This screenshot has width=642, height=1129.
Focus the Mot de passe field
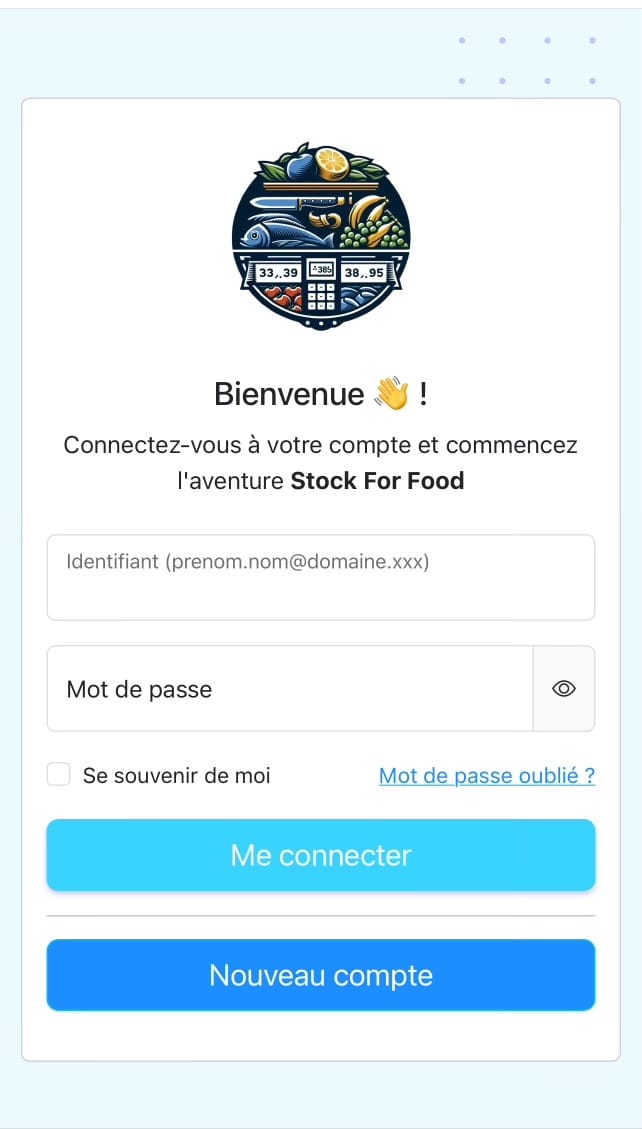[290, 689]
